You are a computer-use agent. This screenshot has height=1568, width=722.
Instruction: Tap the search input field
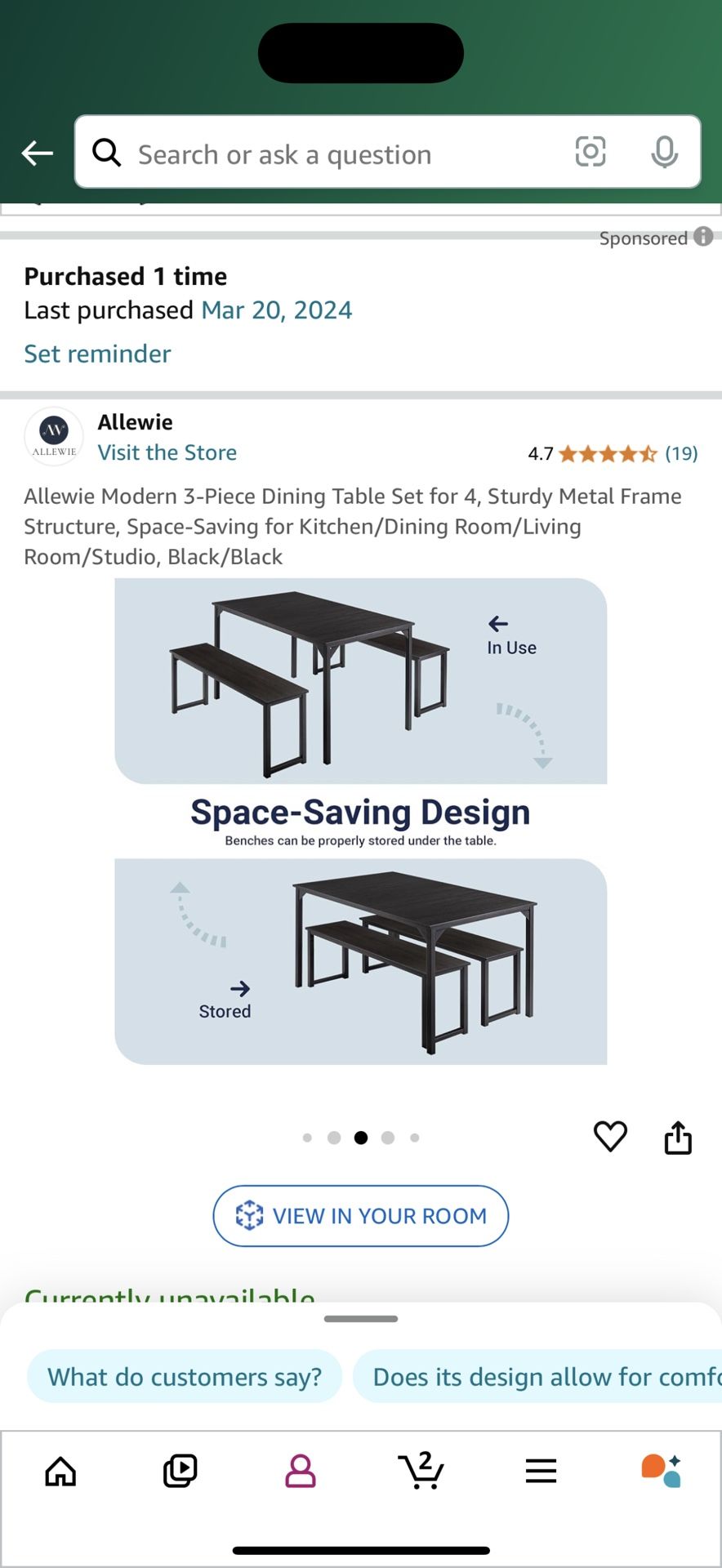pyautogui.click(x=327, y=154)
